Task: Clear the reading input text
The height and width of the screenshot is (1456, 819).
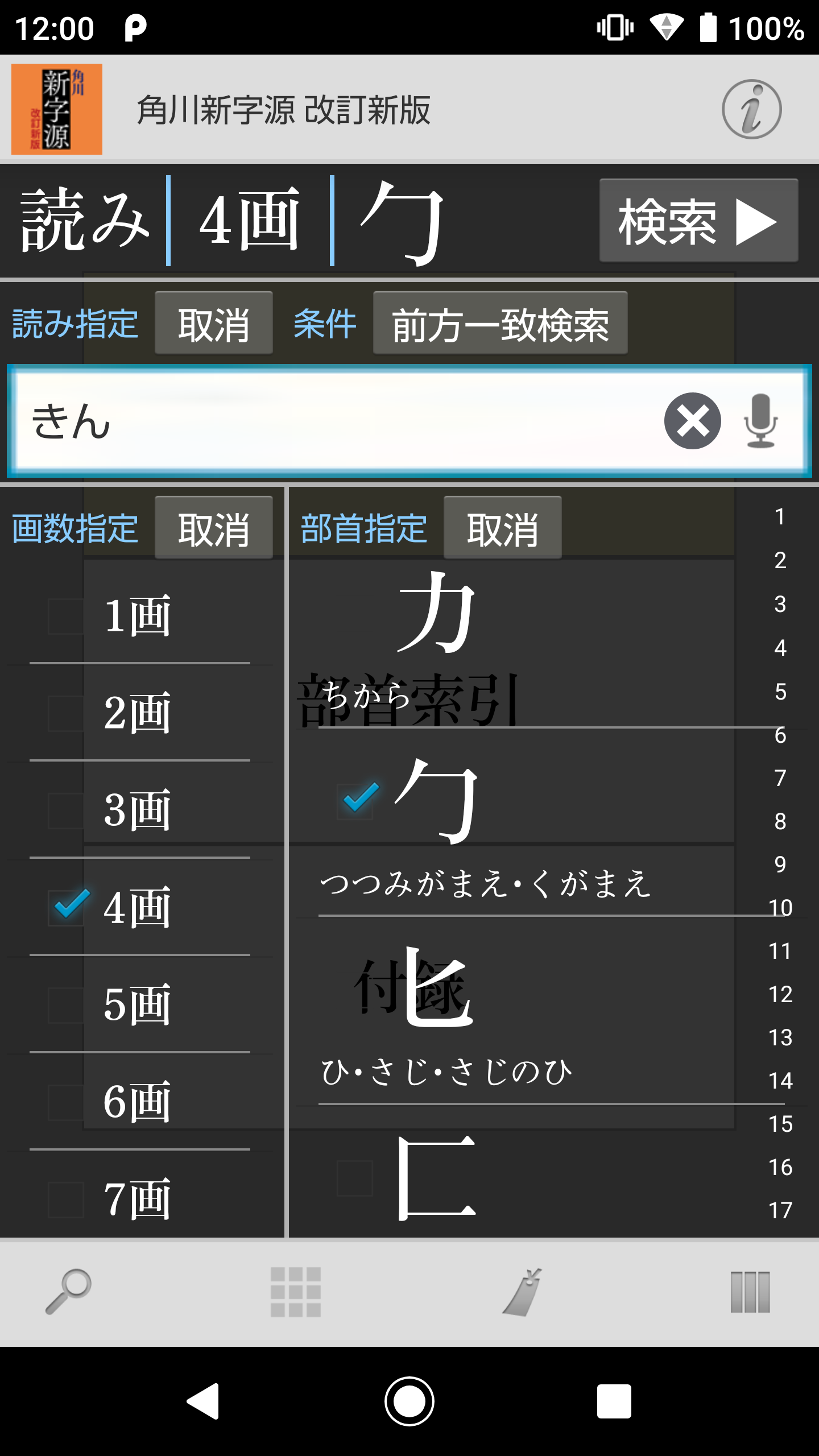Action: point(692,421)
